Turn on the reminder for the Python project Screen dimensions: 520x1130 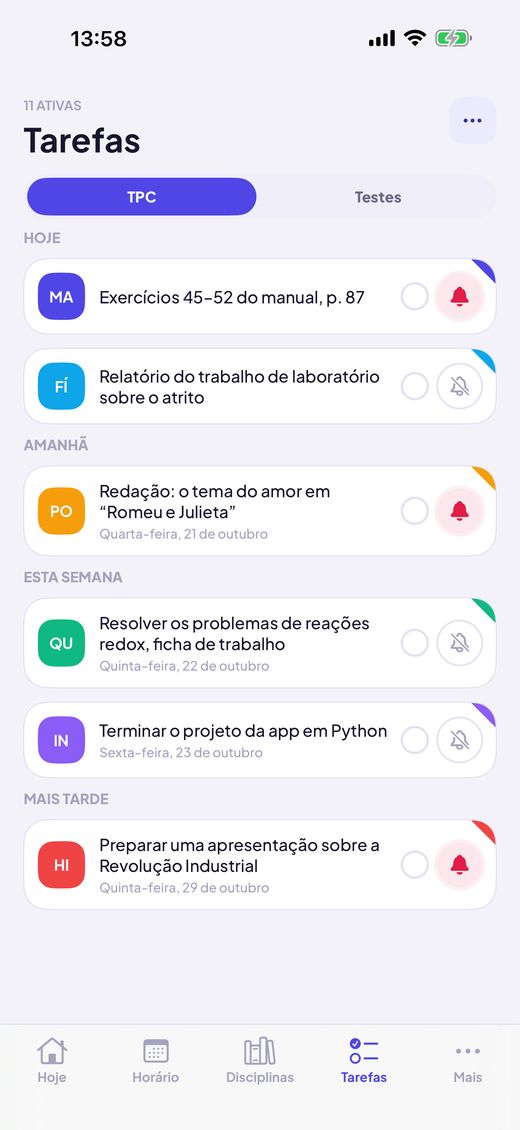460,740
